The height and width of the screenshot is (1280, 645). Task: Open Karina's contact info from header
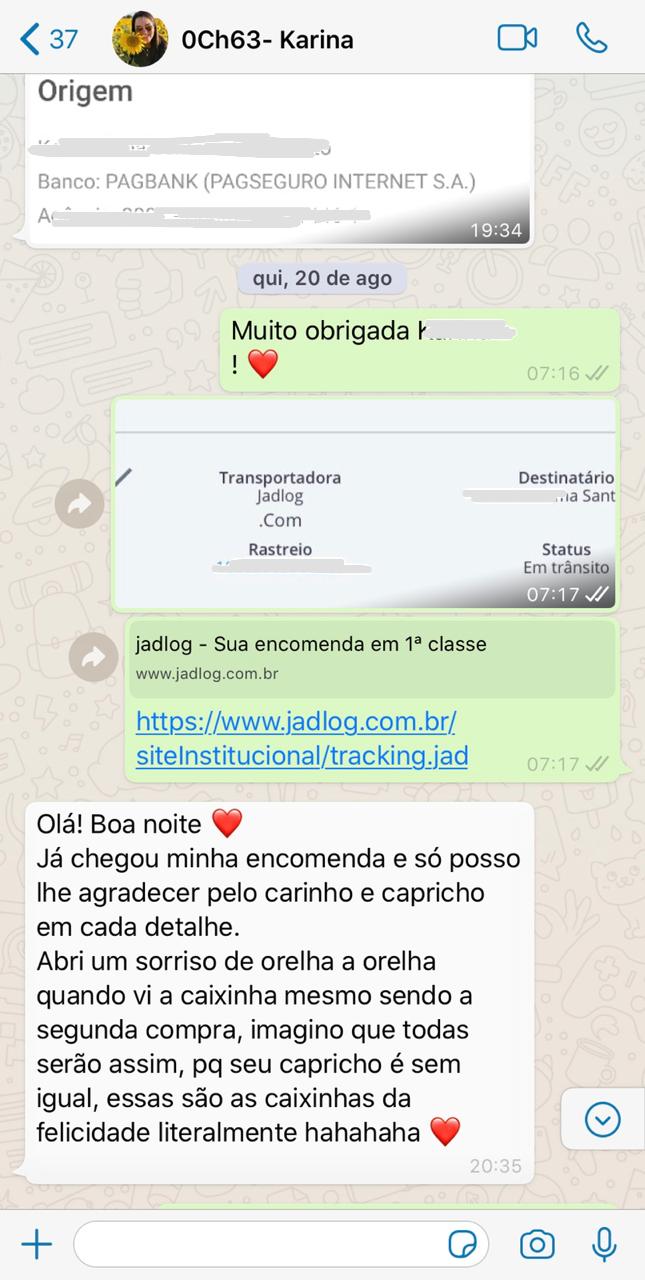(x=266, y=40)
